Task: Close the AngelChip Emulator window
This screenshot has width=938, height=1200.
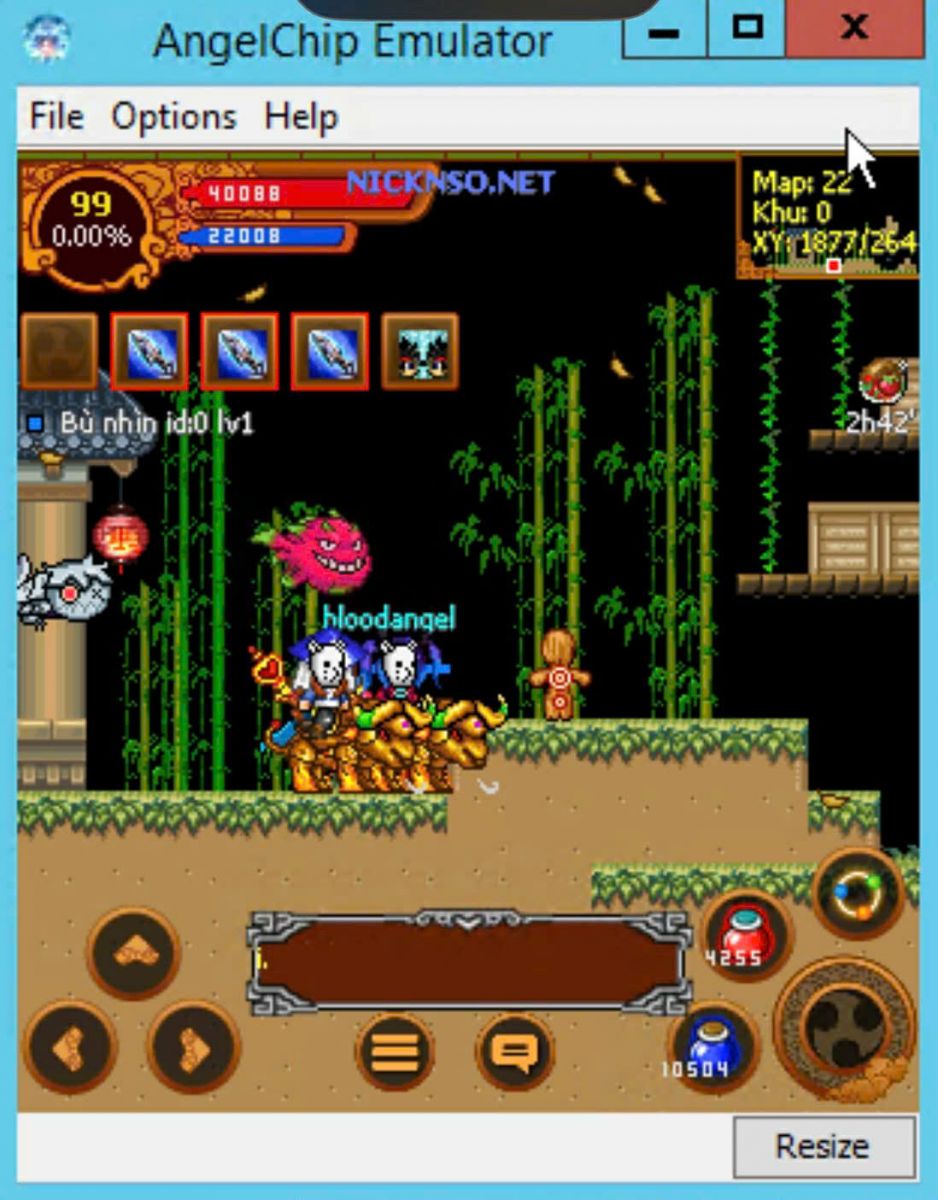Action: point(853,28)
